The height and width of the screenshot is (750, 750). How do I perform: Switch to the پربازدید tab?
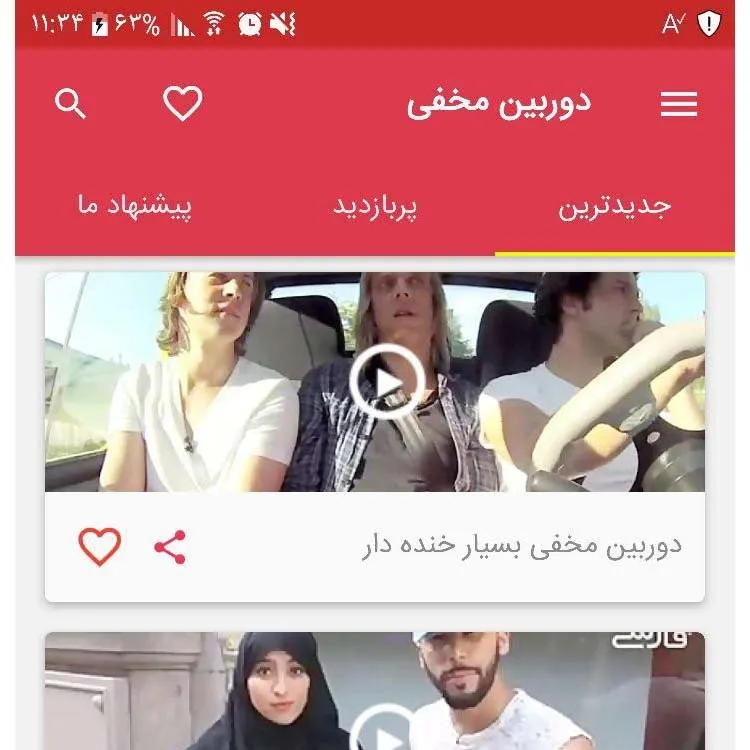pyautogui.click(x=375, y=206)
